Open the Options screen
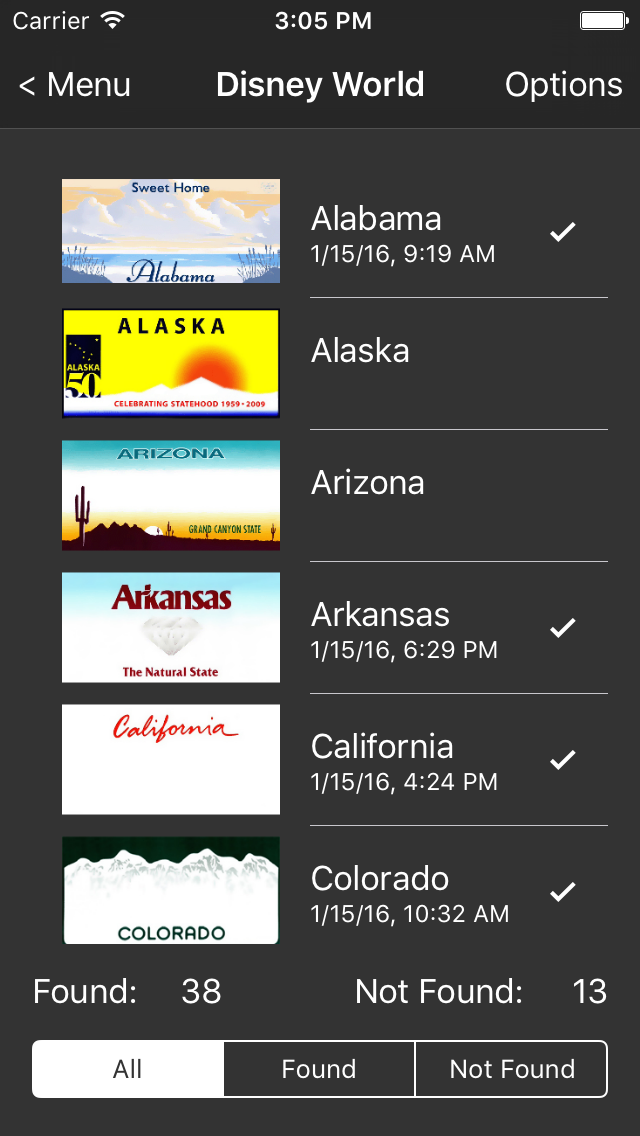 tap(563, 85)
